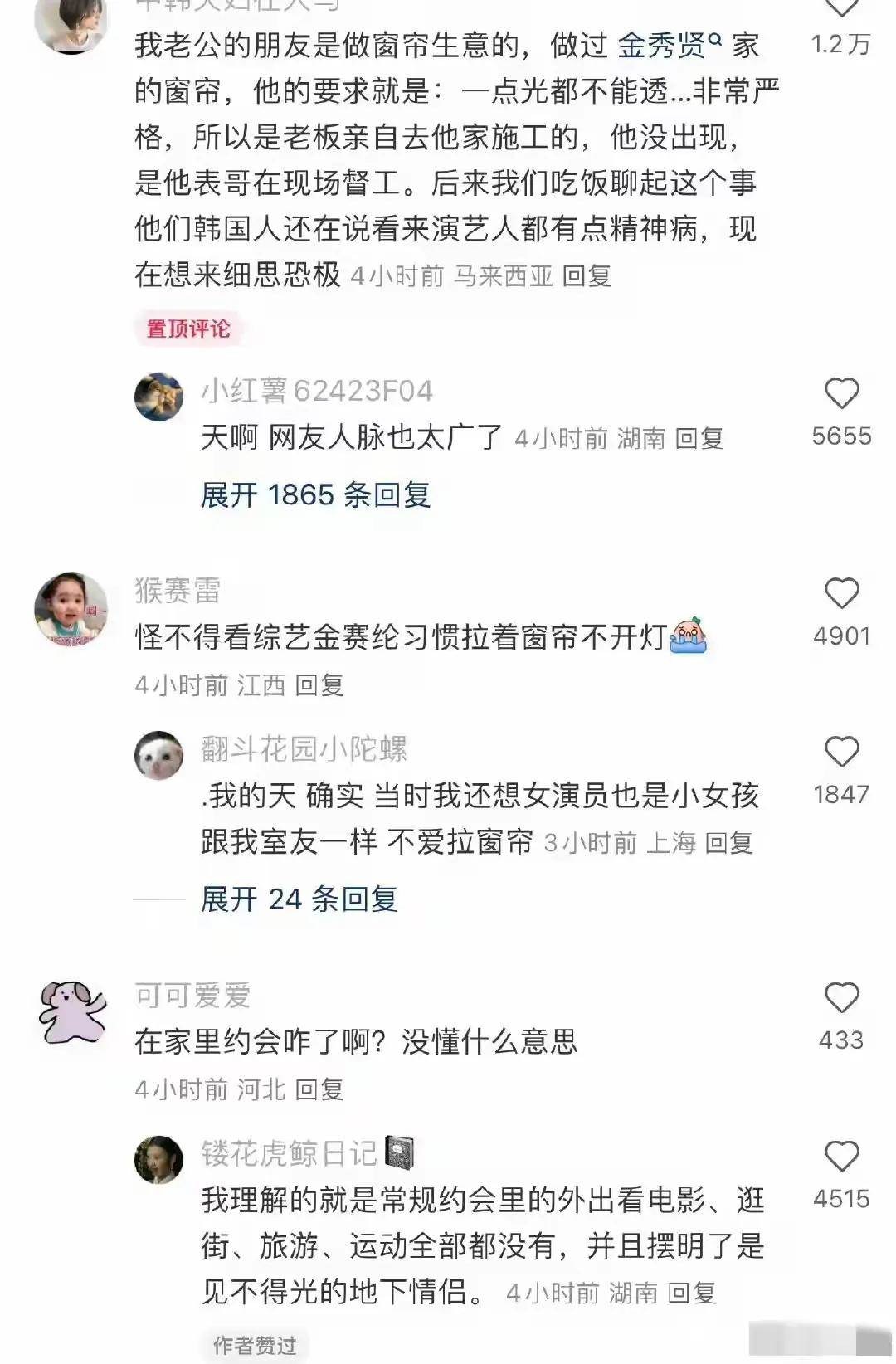Like 猴赛雷's comment
The image size is (896, 1364).
(841, 593)
